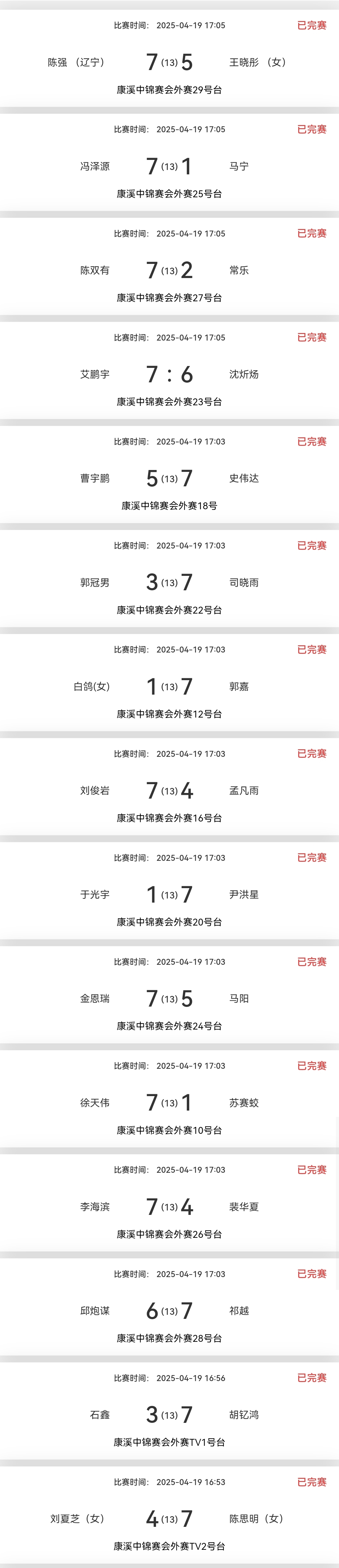
Task: Select match 邱炮谋 vs 祁越
Action: (169, 1311)
